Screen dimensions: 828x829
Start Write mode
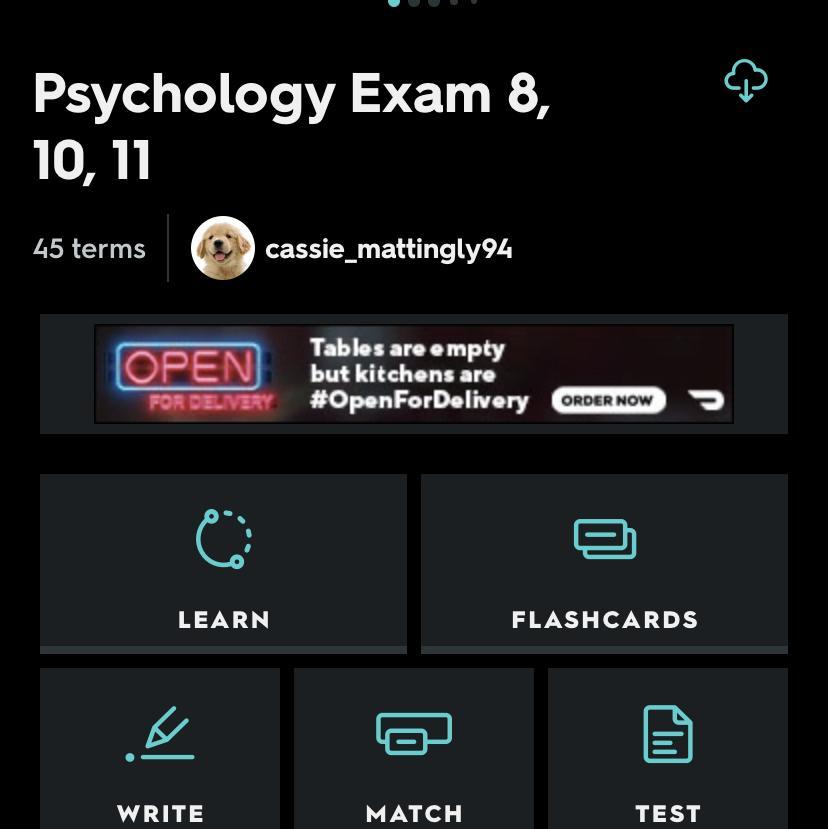pyautogui.click(x=160, y=750)
